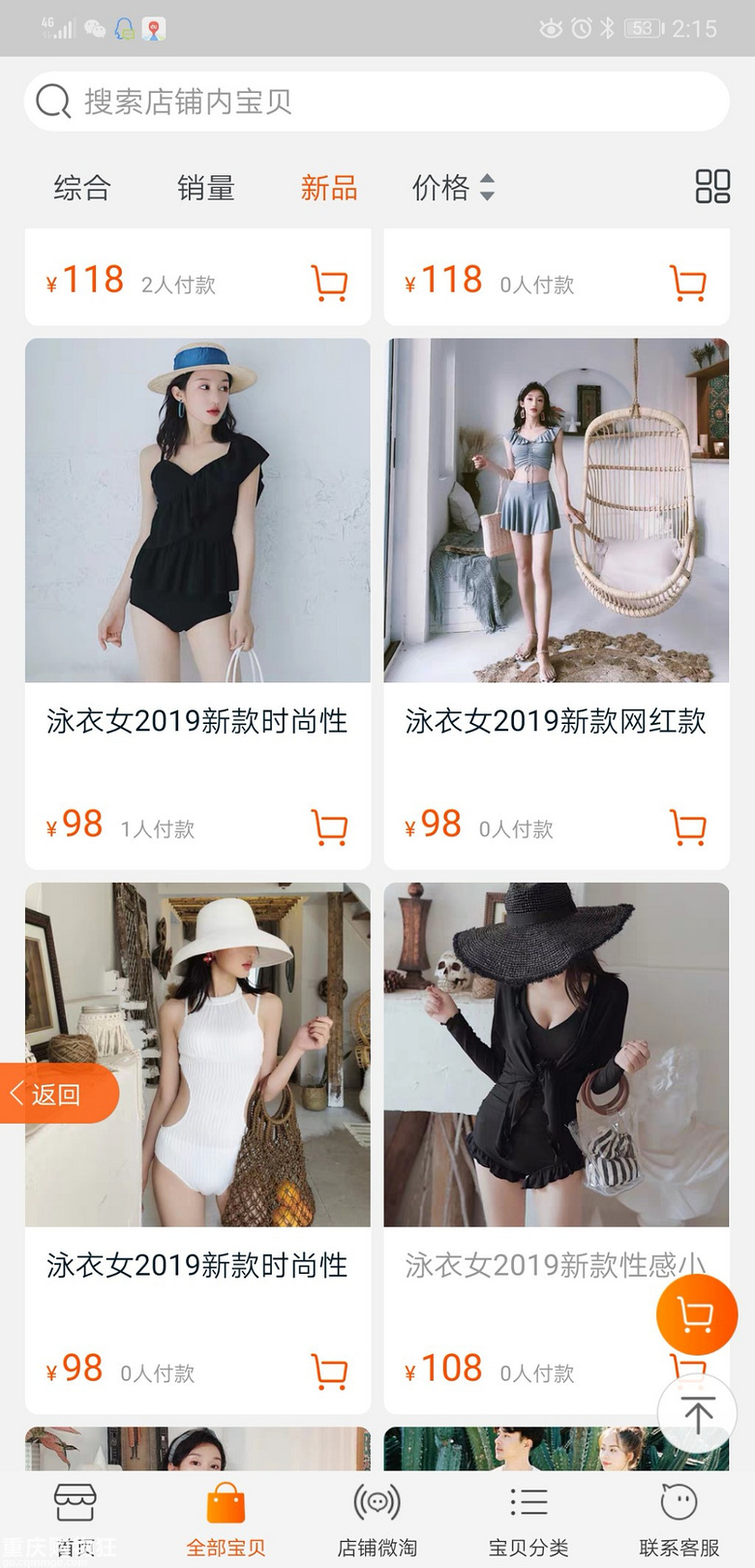Open the 宝贝分类 tab
Viewport: 755px width, 1568px height.
(528, 1520)
